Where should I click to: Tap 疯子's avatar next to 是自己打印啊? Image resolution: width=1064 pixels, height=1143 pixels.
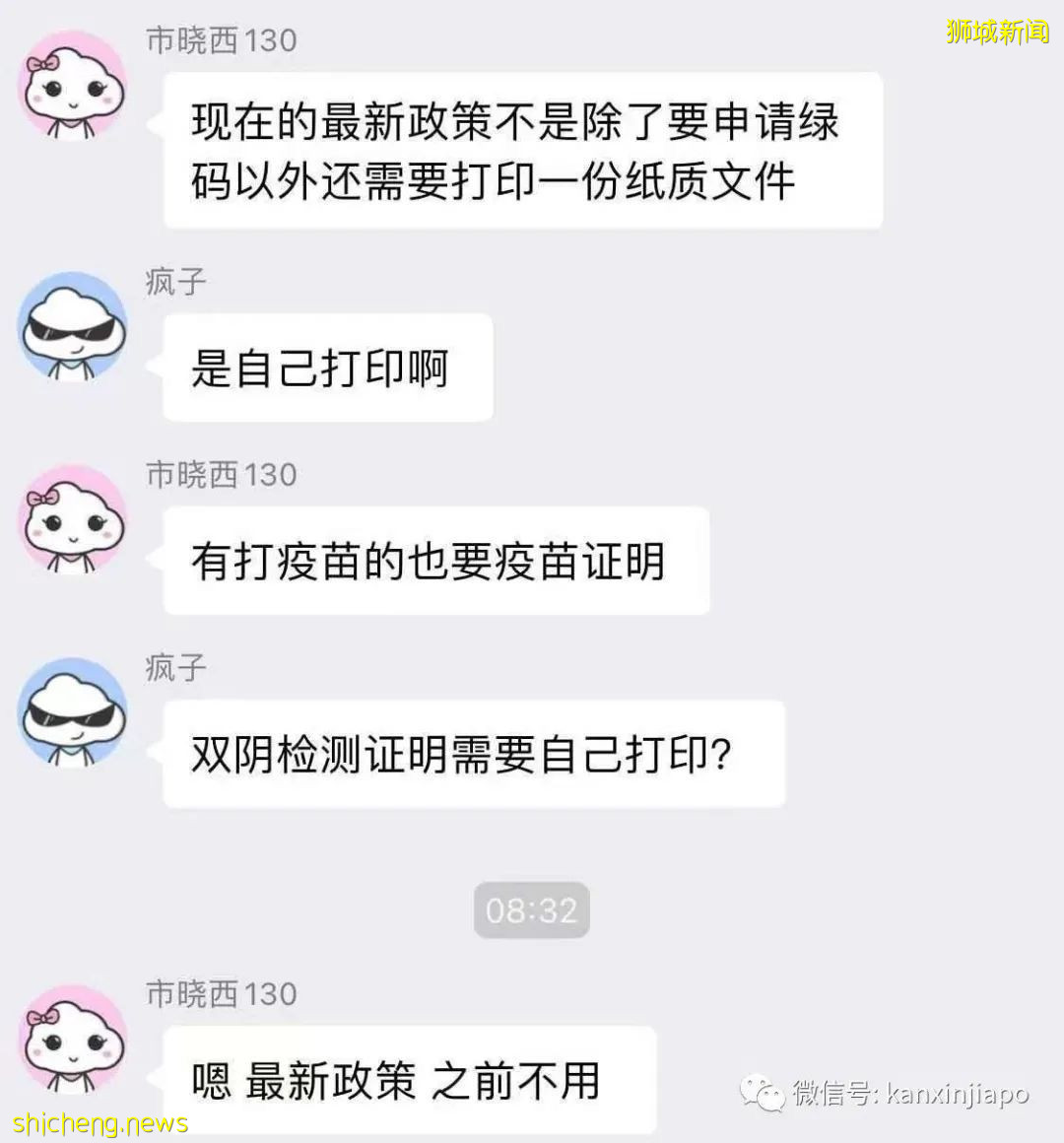coord(73,327)
